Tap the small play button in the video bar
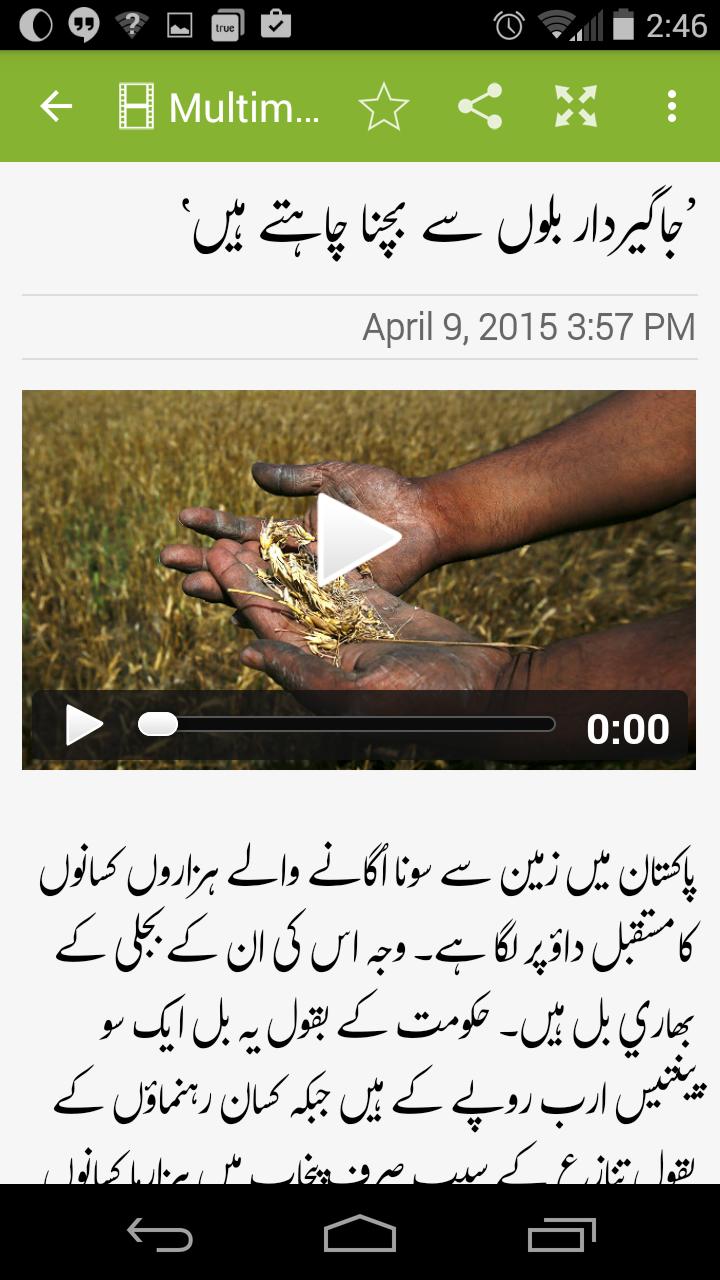 [84, 725]
